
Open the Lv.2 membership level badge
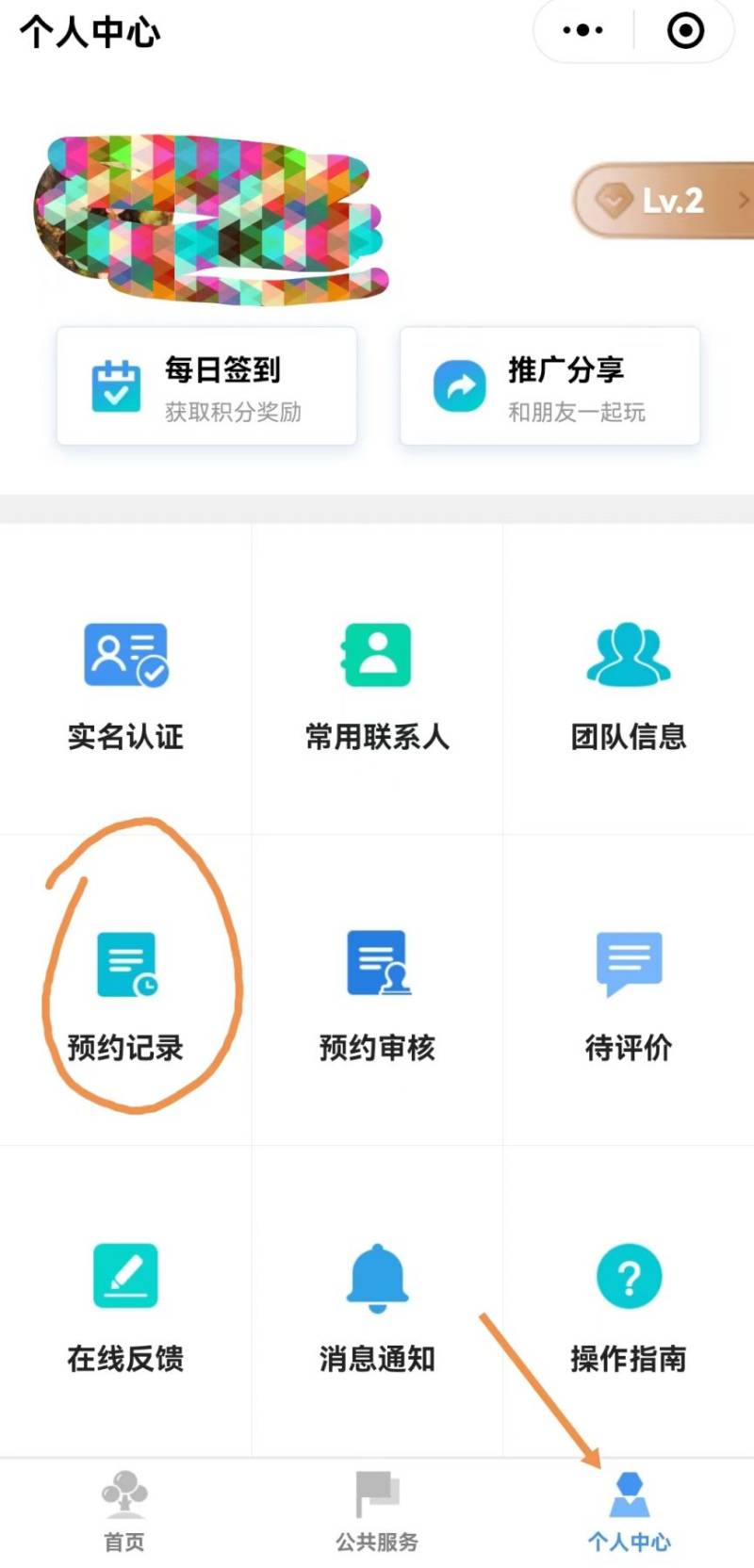[x=664, y=201]
